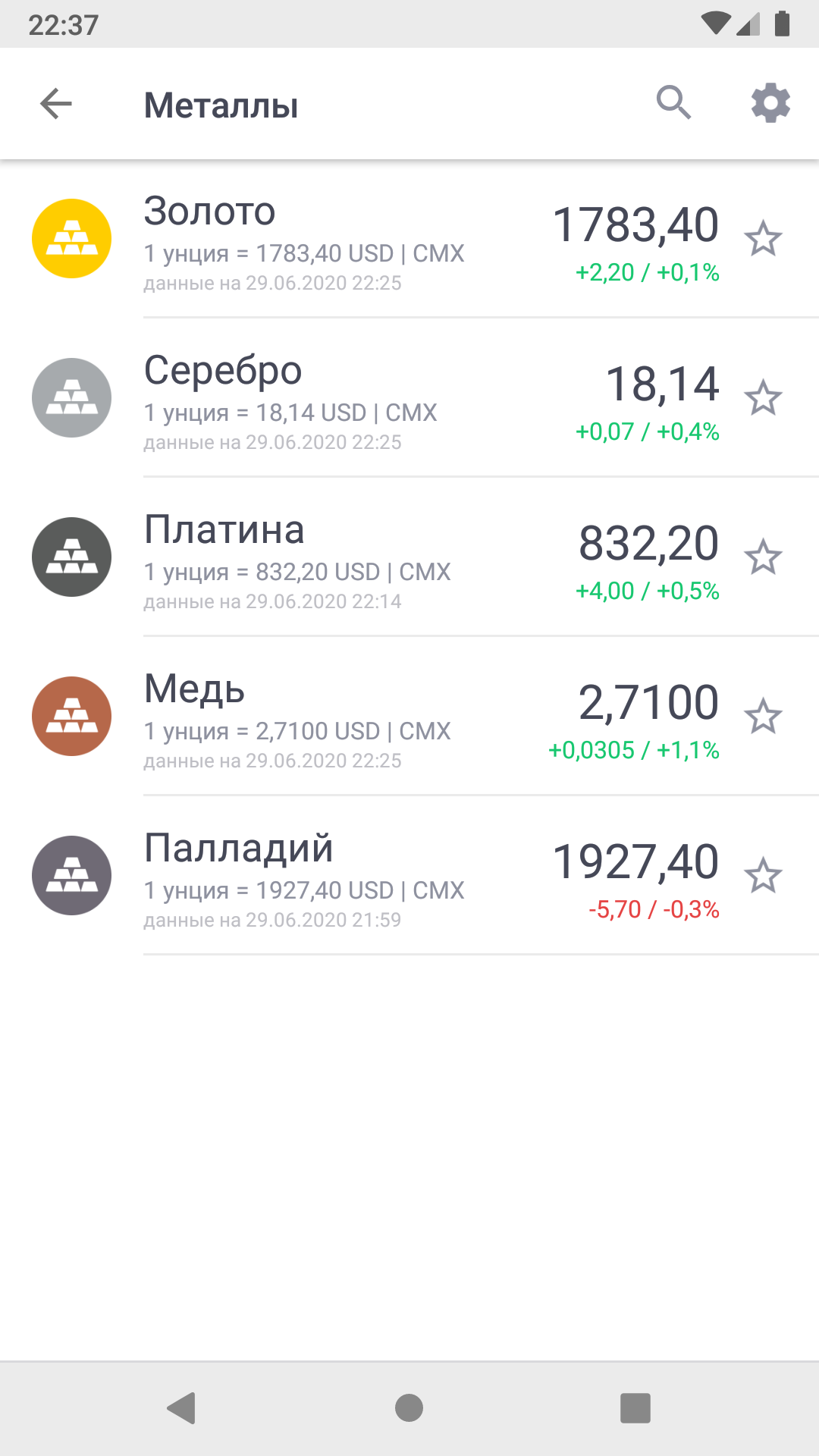Tap the dark Платина bars icon
The width and height of the screenshot is (819, 1456).
(x=71, y=556)
